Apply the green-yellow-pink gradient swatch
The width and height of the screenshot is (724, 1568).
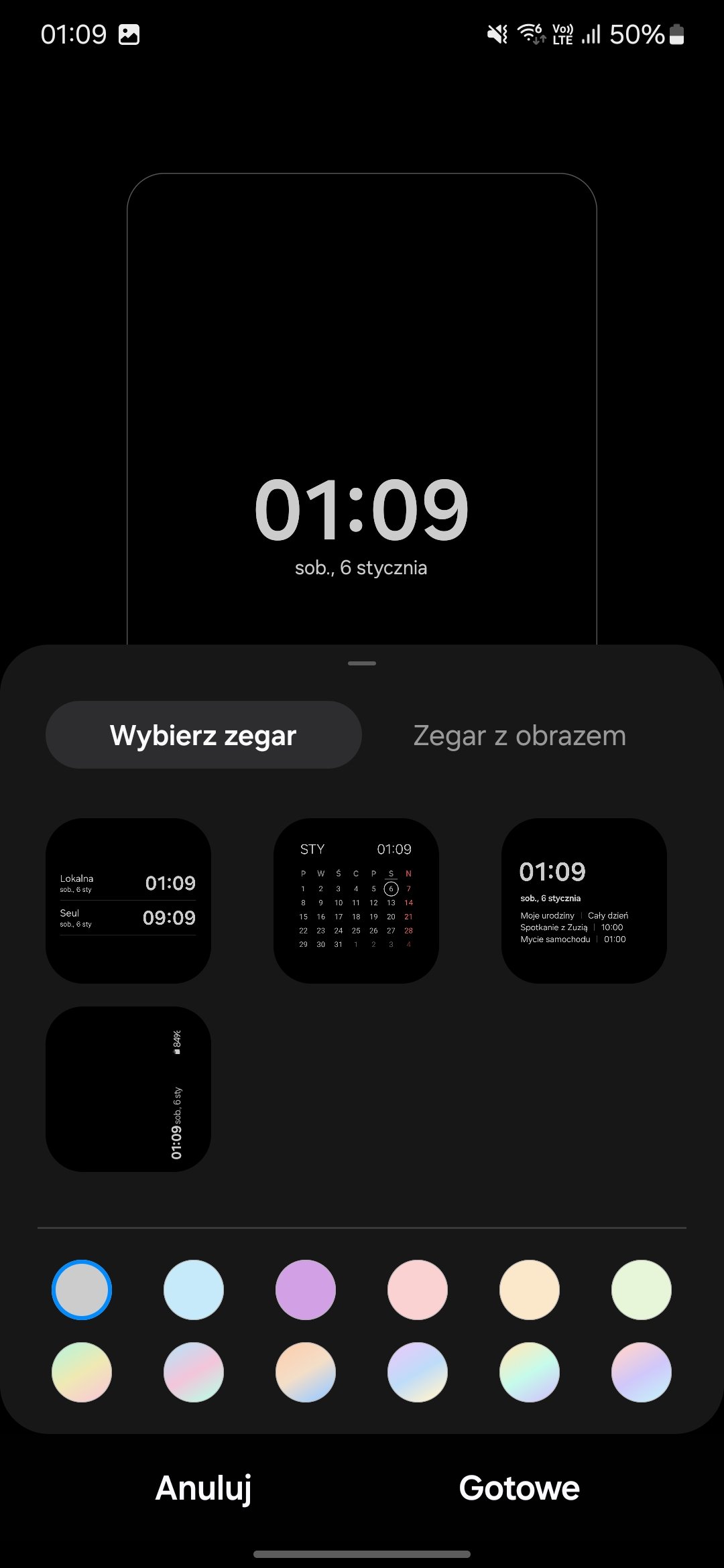coord(82,1372)
